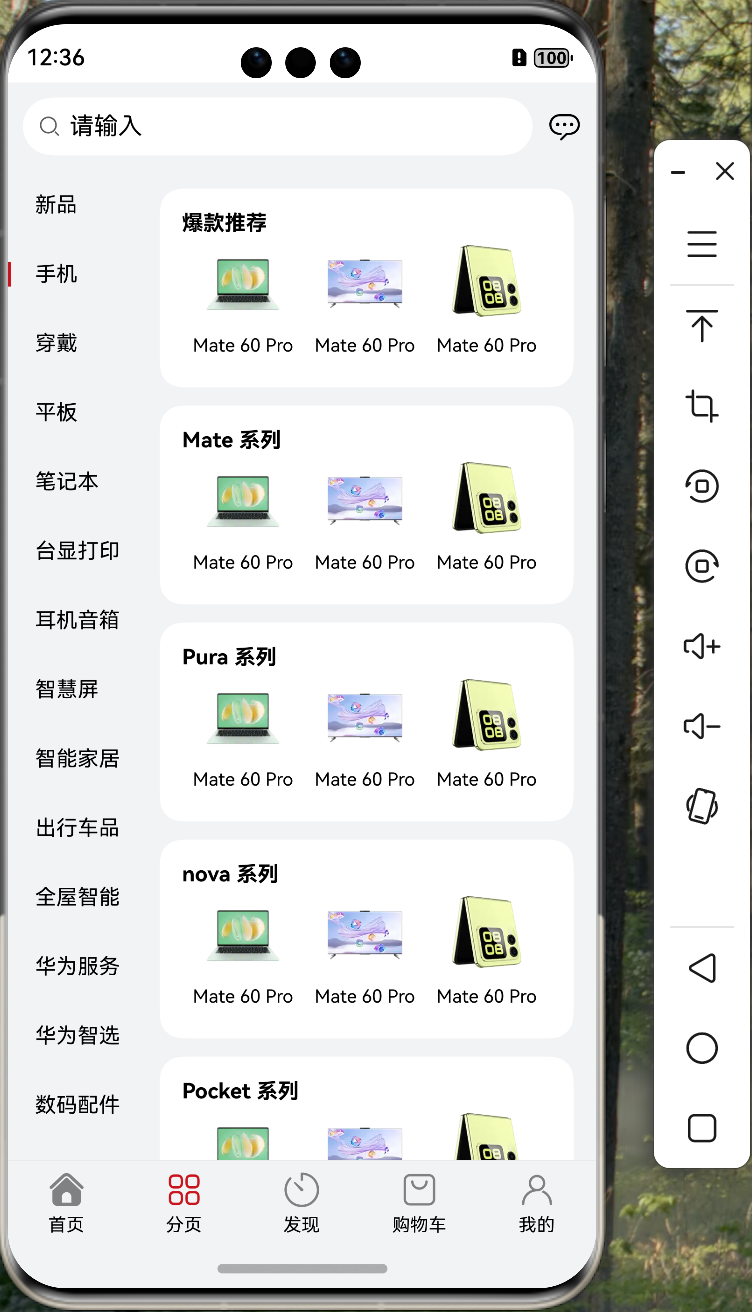Open the 购物车 tab

click(419, 1203)
